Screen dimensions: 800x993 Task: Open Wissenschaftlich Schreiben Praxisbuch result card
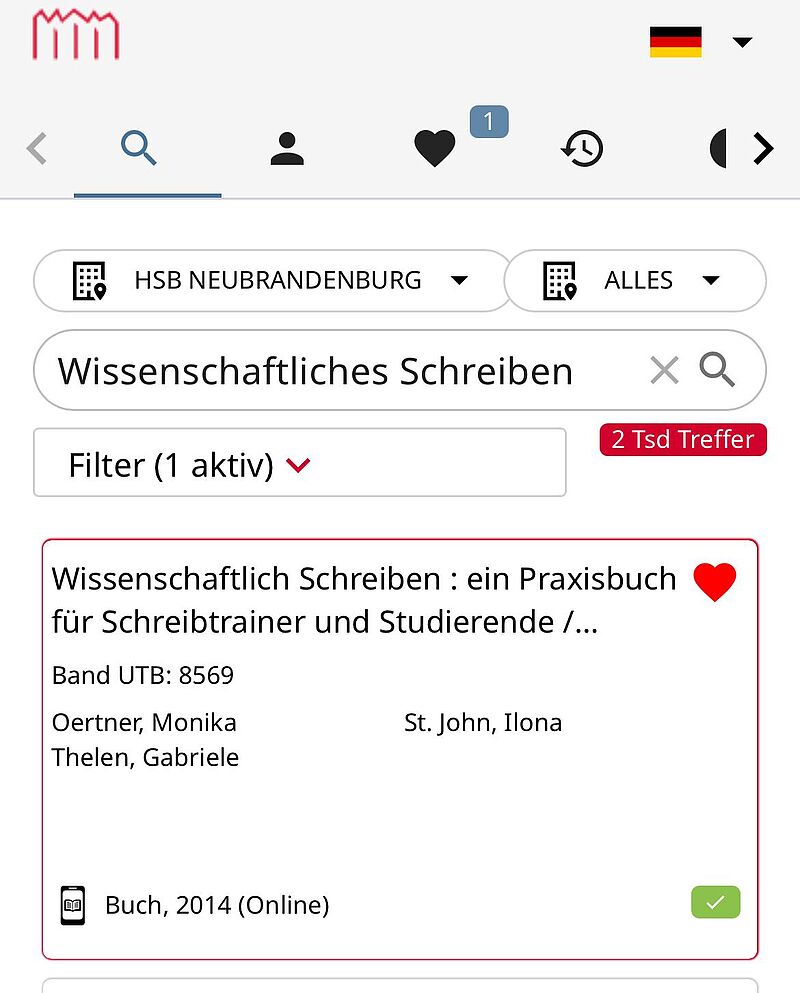[400, 749]
